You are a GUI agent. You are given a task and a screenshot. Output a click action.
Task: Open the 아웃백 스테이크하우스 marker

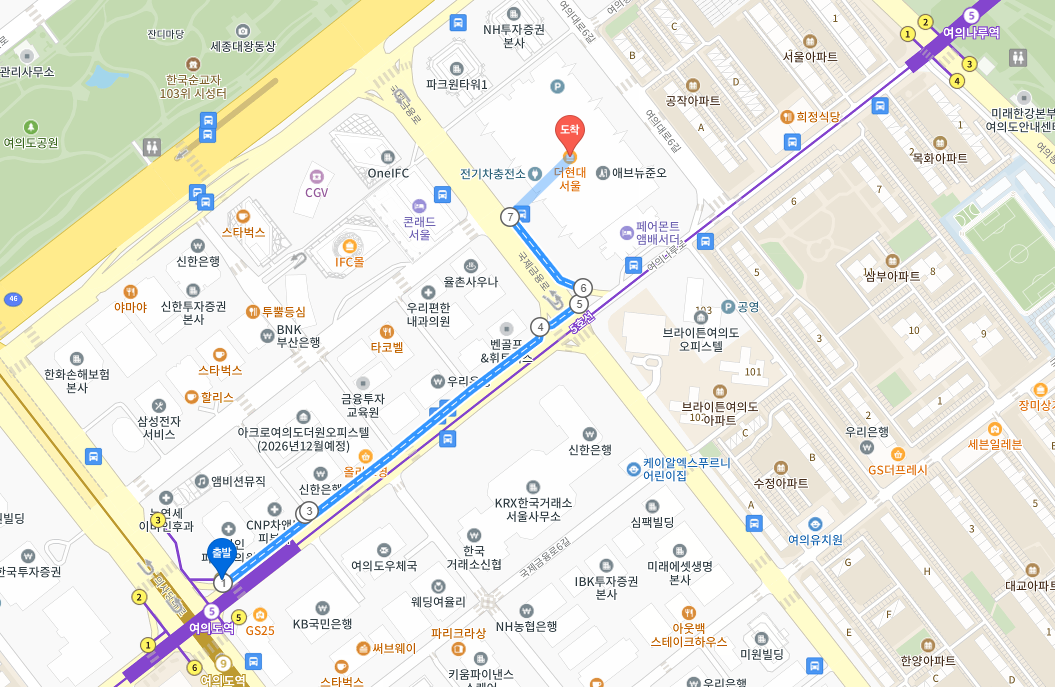click(688, 612)
